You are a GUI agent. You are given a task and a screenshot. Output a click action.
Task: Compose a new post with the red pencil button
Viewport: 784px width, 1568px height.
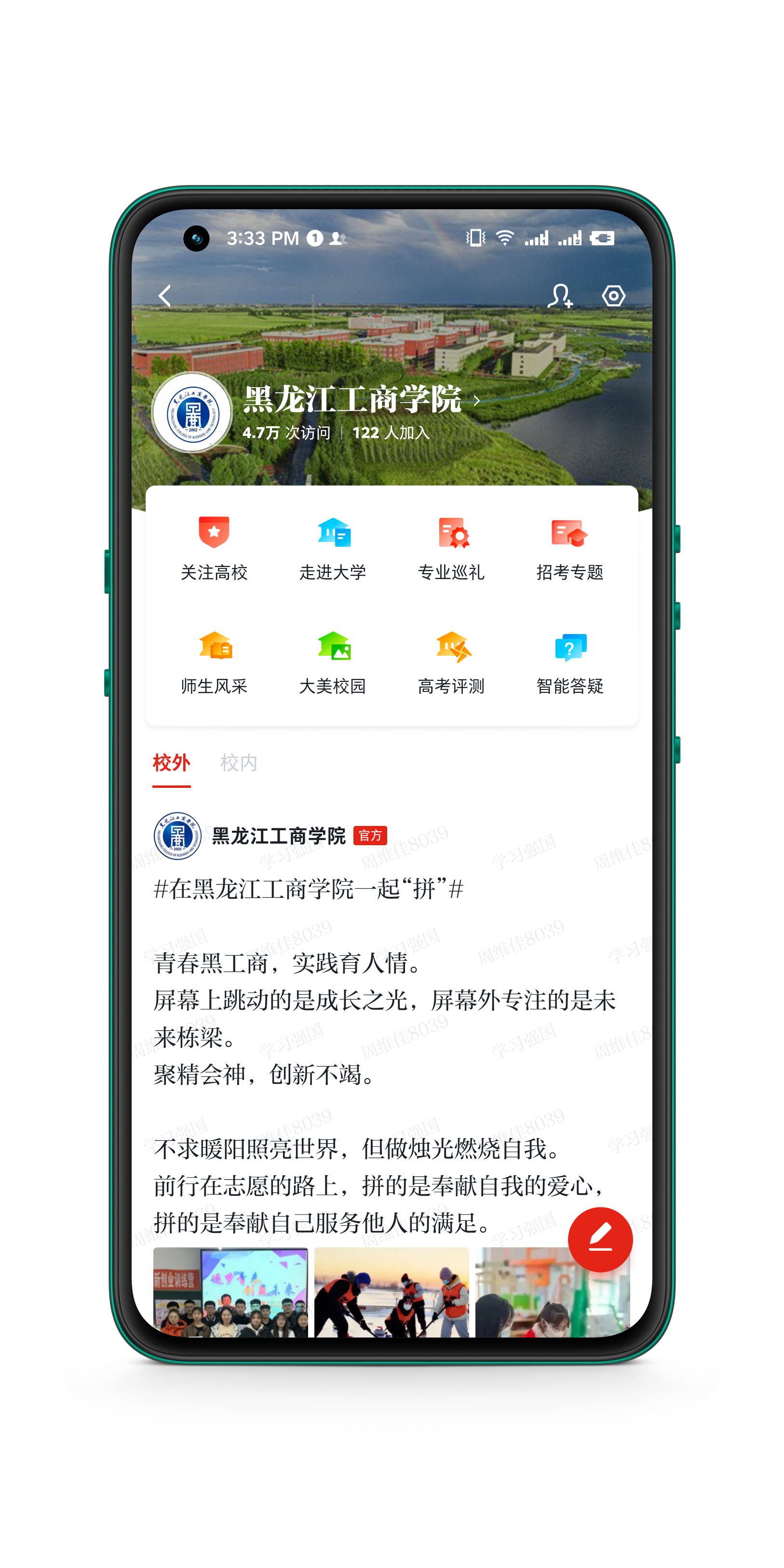[x=600, y=1239]
